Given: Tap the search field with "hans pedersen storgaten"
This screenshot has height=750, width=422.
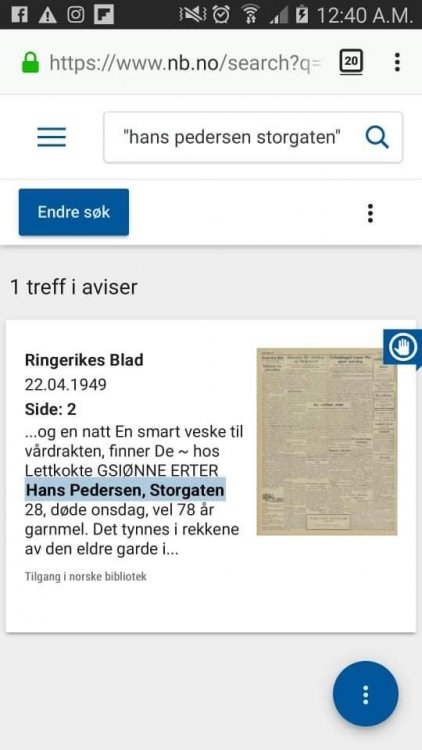Looking at the screenshot, I should tap(233, 138).
